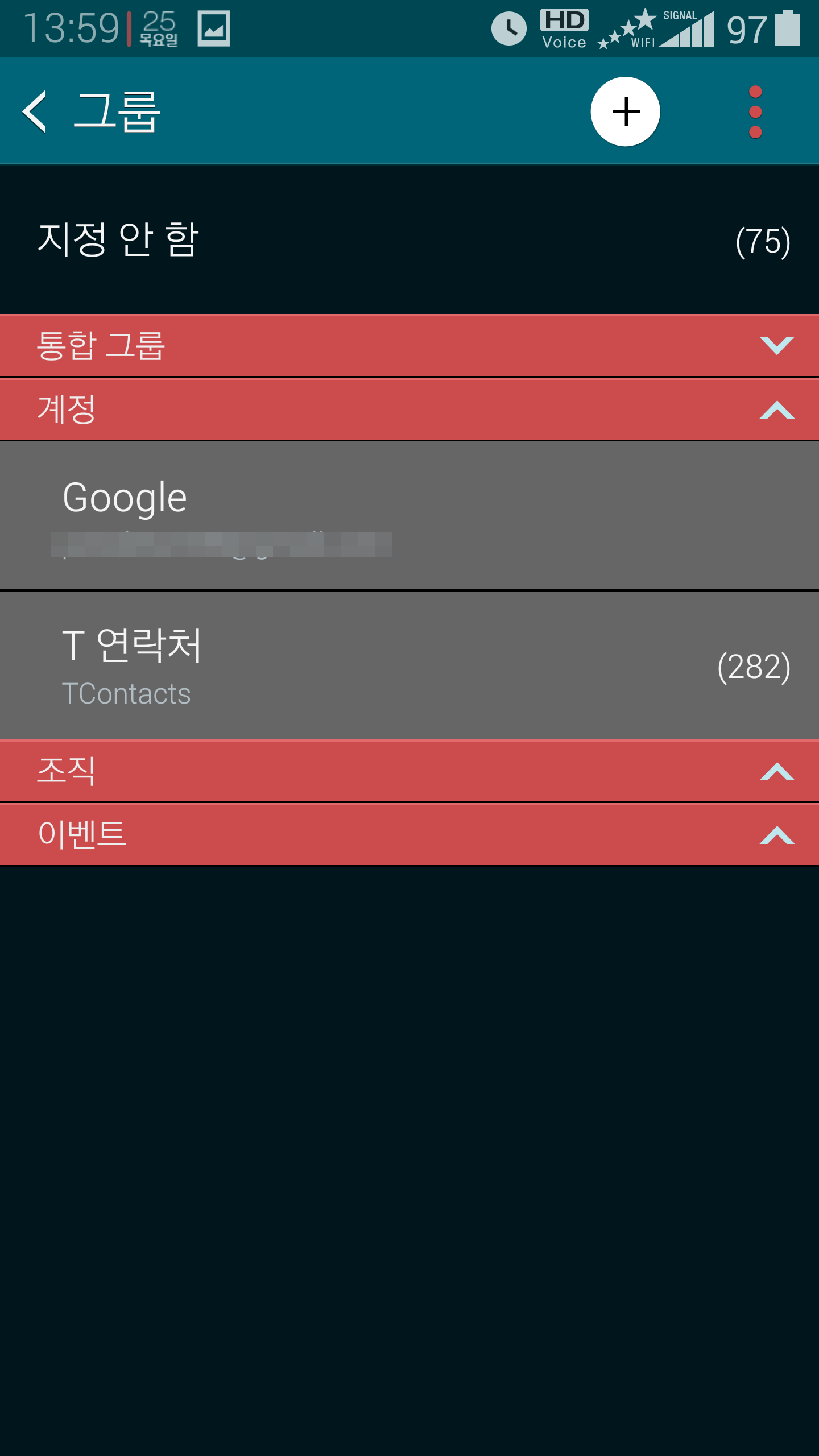Toggle the 이벤트 section header
This screenshot has width=819, height=1456.
coord(409,835)
